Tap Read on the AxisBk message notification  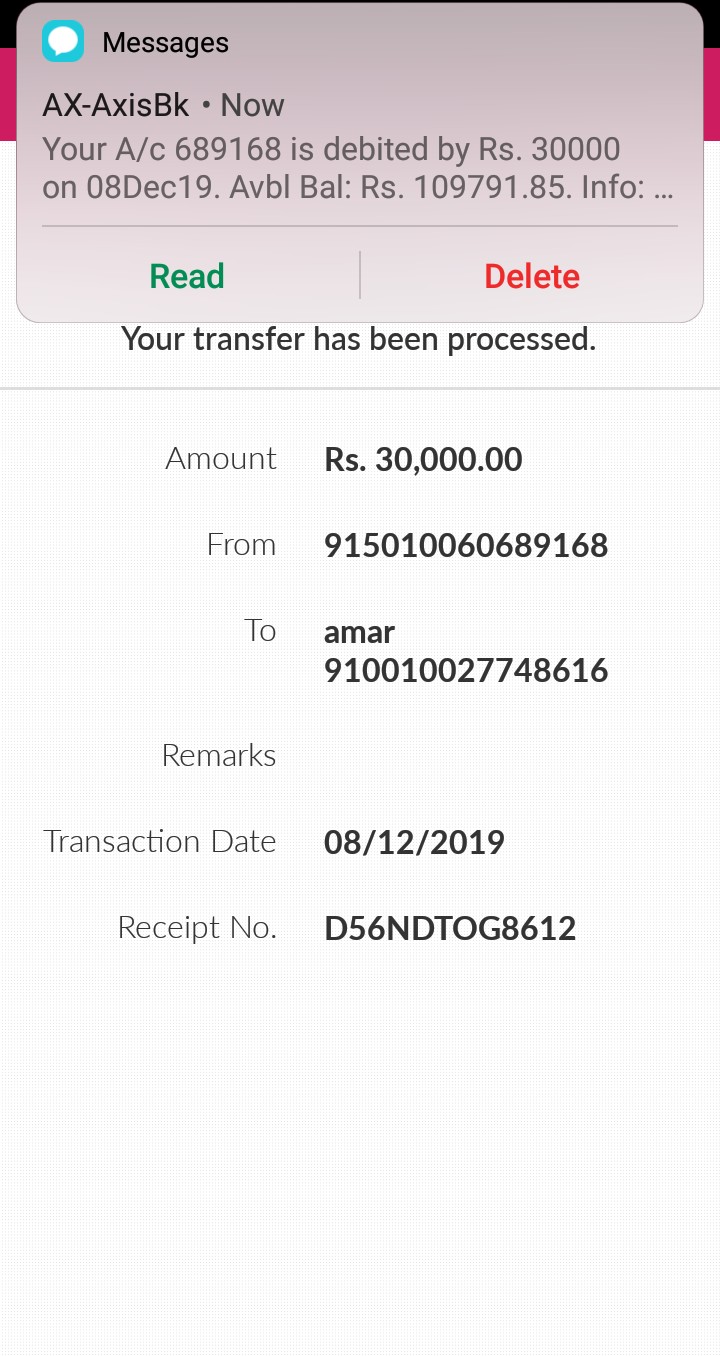click(187, 276)
